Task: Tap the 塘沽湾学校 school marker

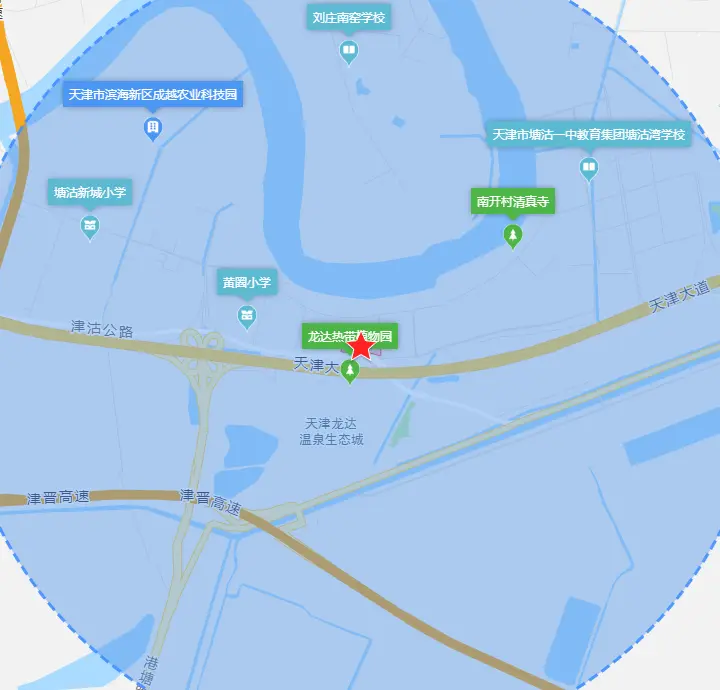Action: click(x=589, y=168)
